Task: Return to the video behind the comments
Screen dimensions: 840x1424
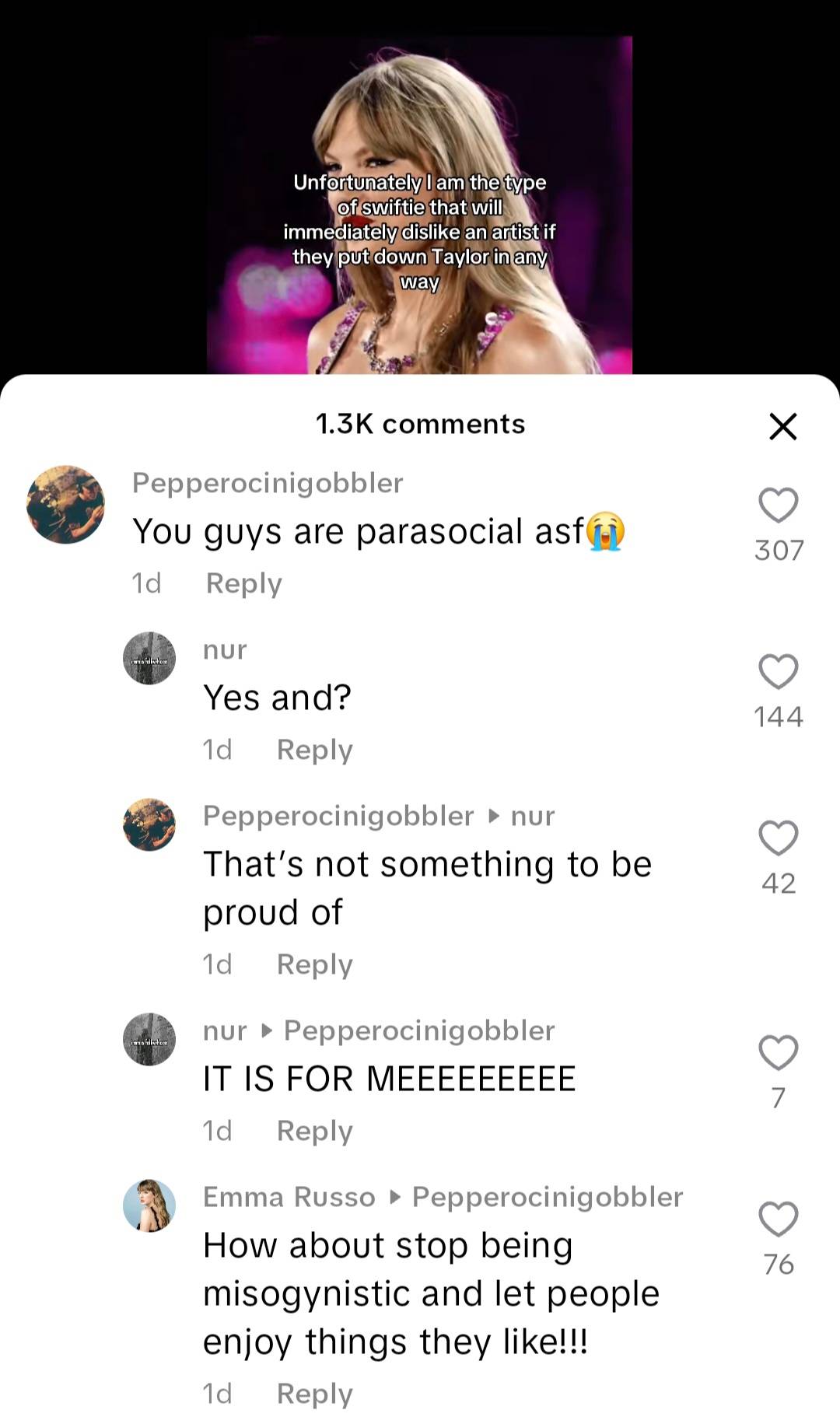Action: tap(419, 204)
